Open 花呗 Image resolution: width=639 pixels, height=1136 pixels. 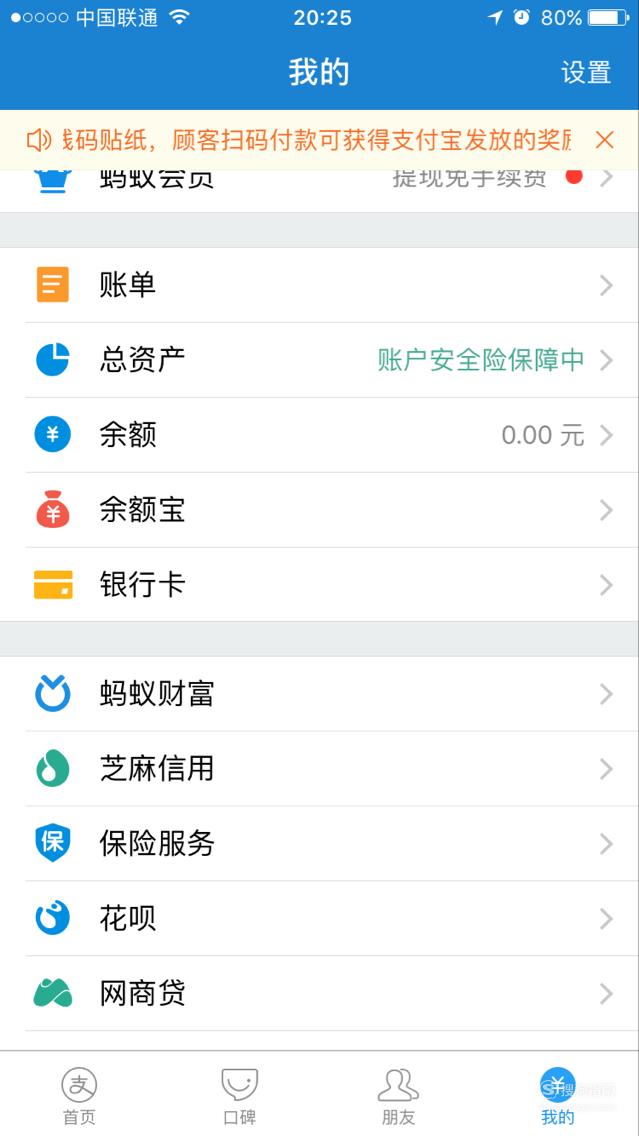[320, 919]
